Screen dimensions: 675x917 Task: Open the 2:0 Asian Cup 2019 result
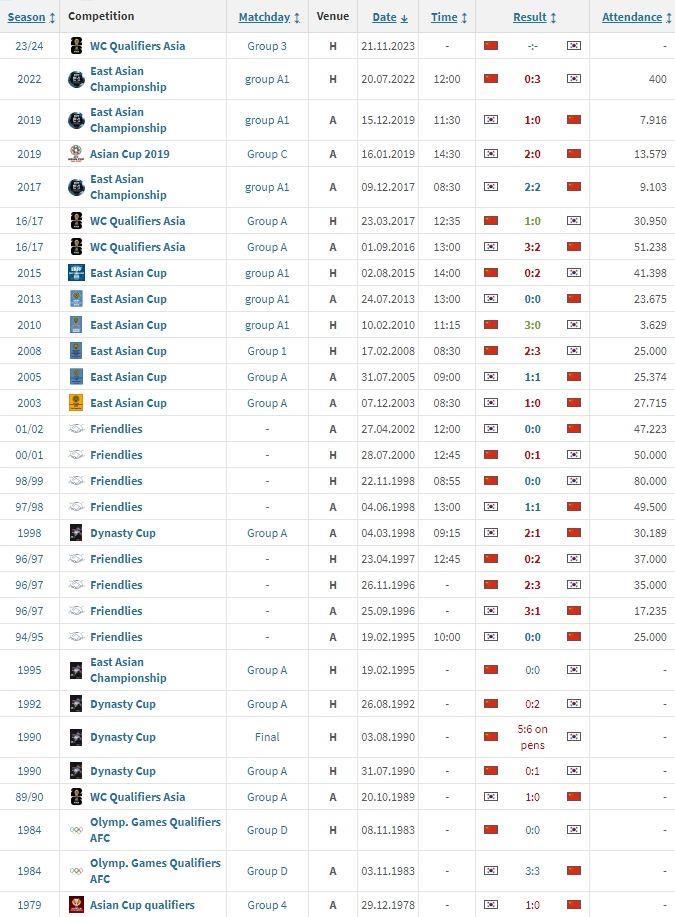(x=532, y=154)
